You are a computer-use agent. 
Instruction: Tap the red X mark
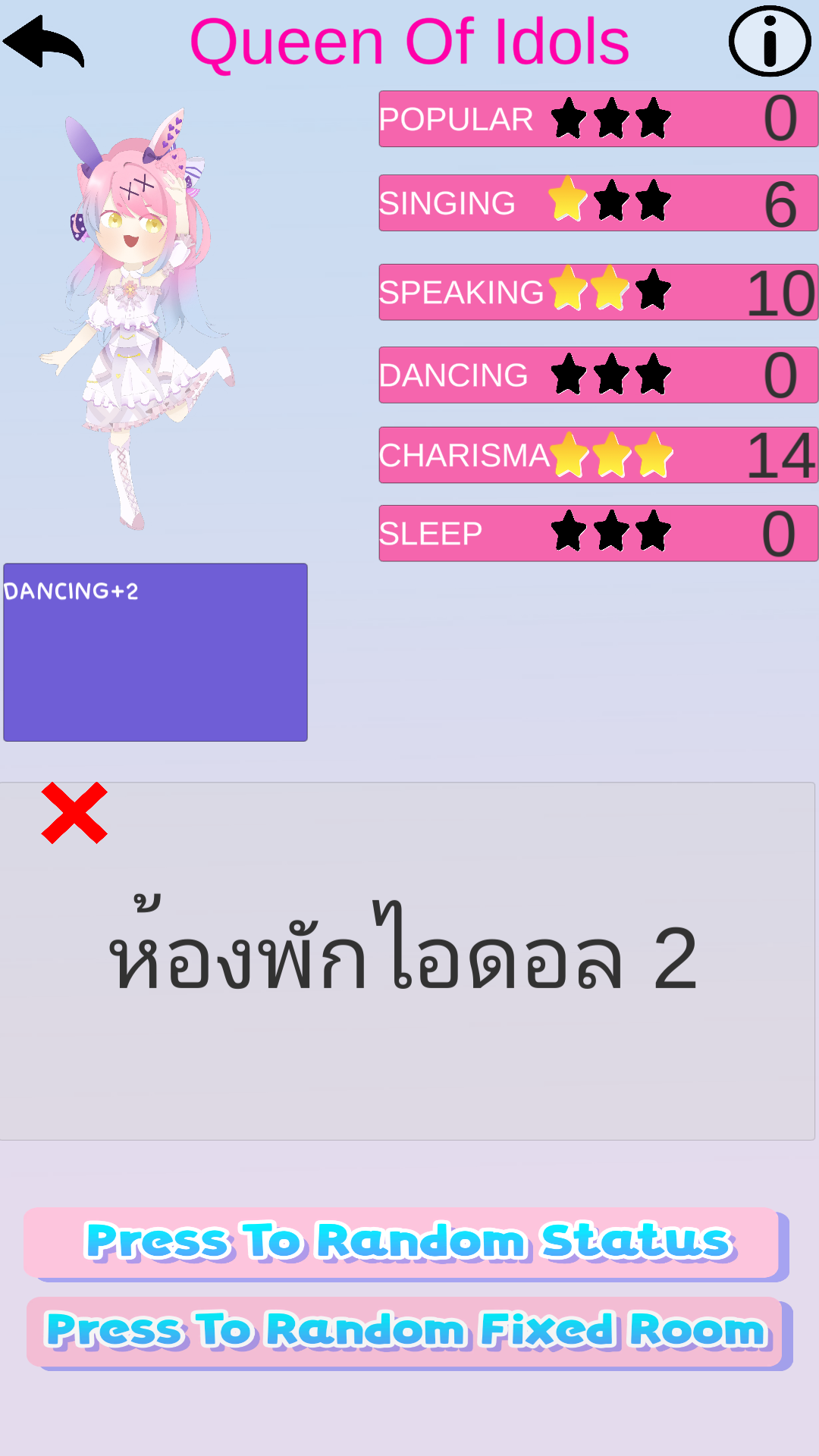(74, 813)
